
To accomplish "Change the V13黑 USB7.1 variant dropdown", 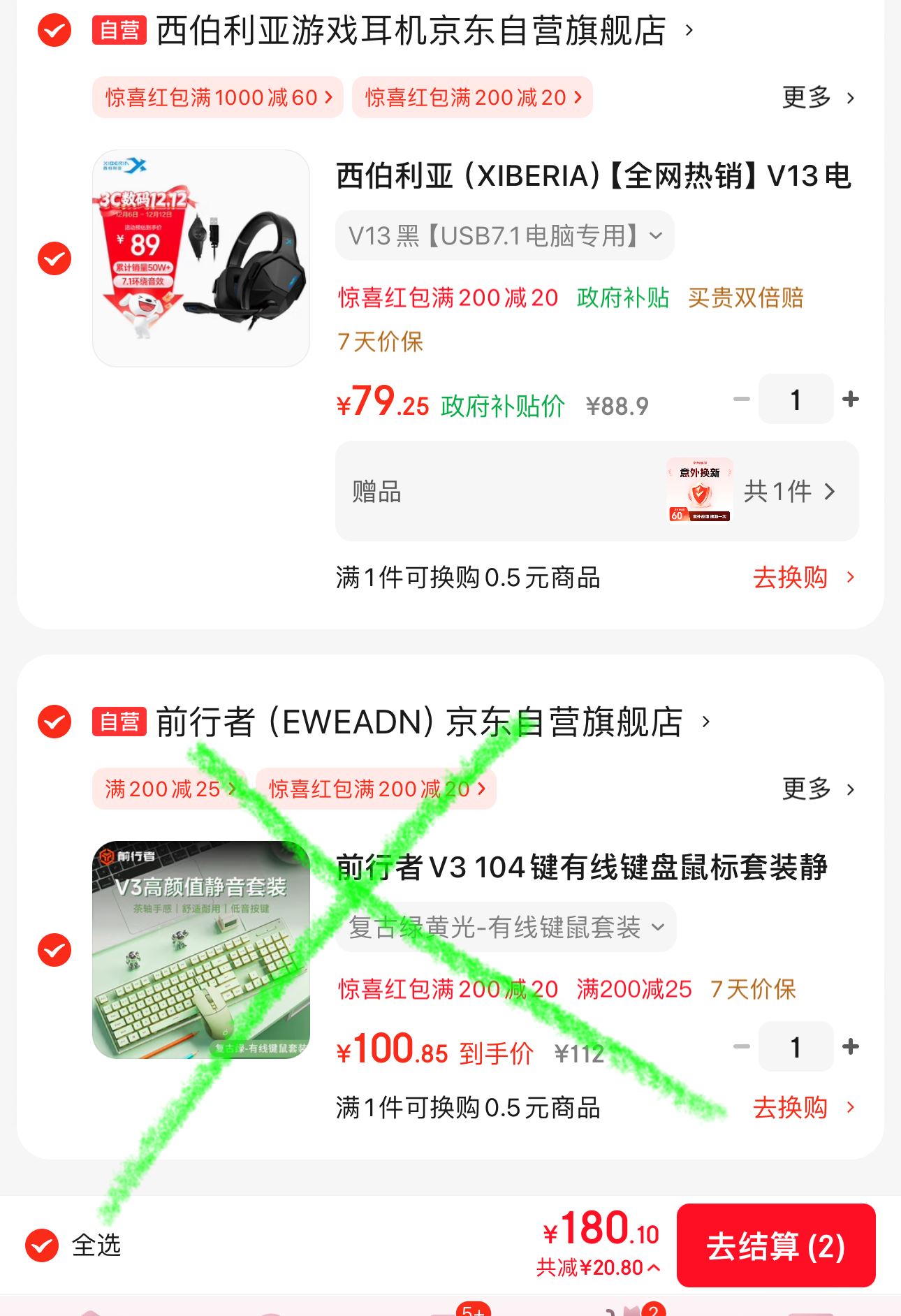I will 504,236.
